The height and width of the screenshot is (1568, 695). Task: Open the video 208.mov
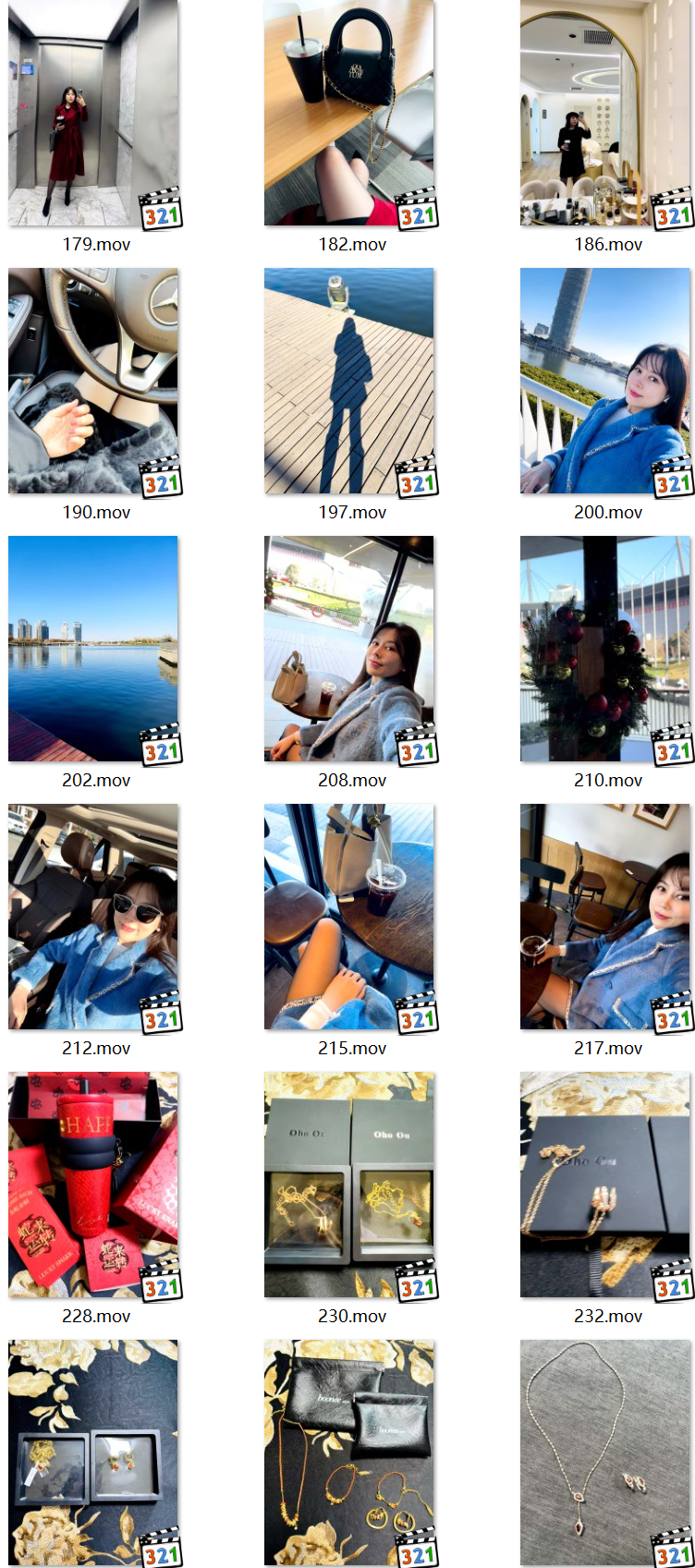coord(349,649)
